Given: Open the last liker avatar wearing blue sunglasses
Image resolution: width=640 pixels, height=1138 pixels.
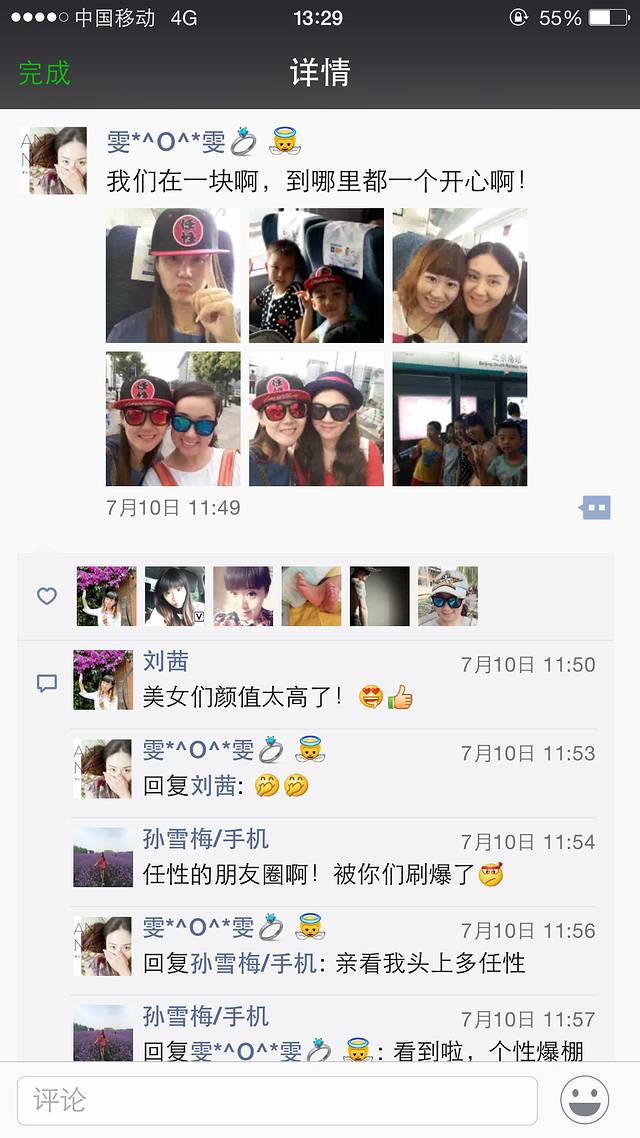Looking at the screenshot, I should (447, 596).
